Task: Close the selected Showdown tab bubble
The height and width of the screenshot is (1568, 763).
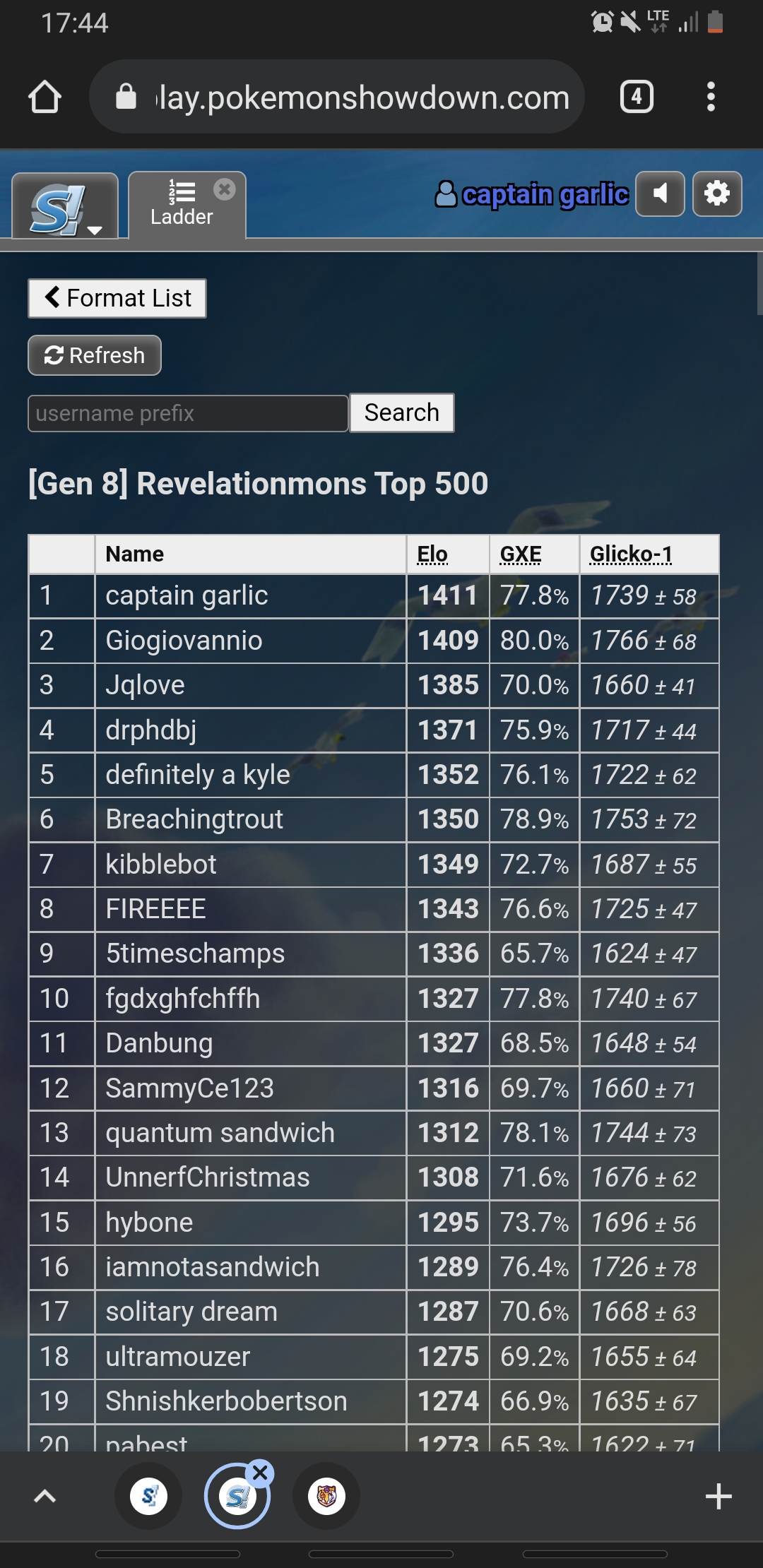Action: [x=260, y=1473]
